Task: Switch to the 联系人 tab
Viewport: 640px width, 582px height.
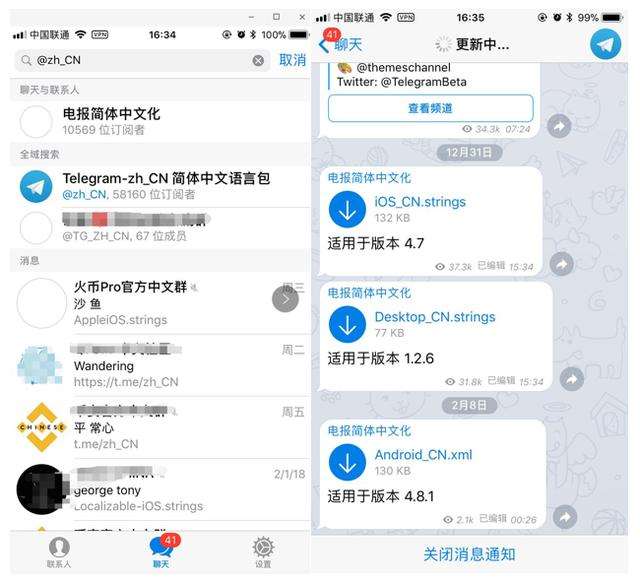Action: [x=59, y=552]
